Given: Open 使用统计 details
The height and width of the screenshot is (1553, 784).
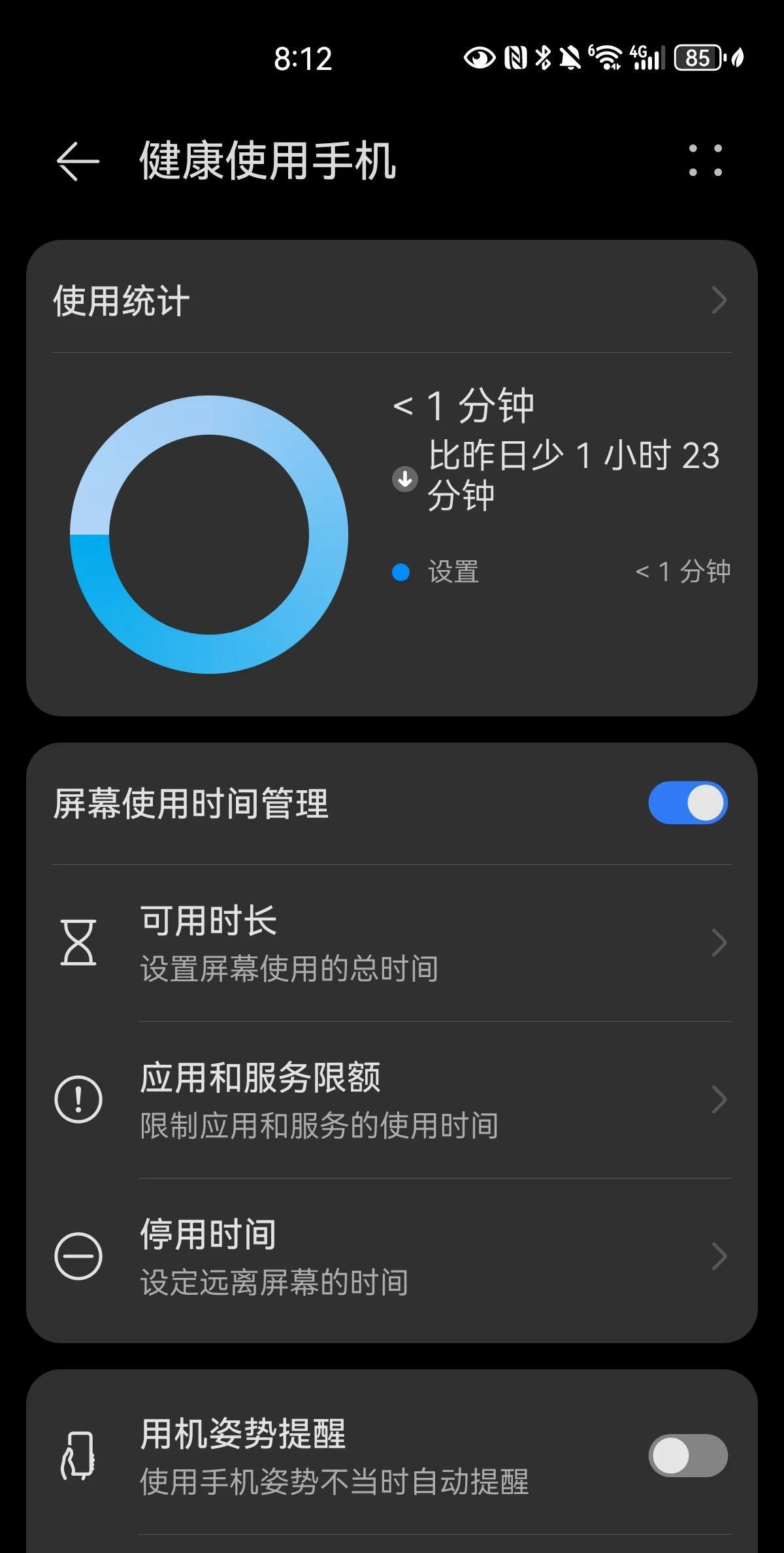Looking at the screenshot, I should point(392,301).
